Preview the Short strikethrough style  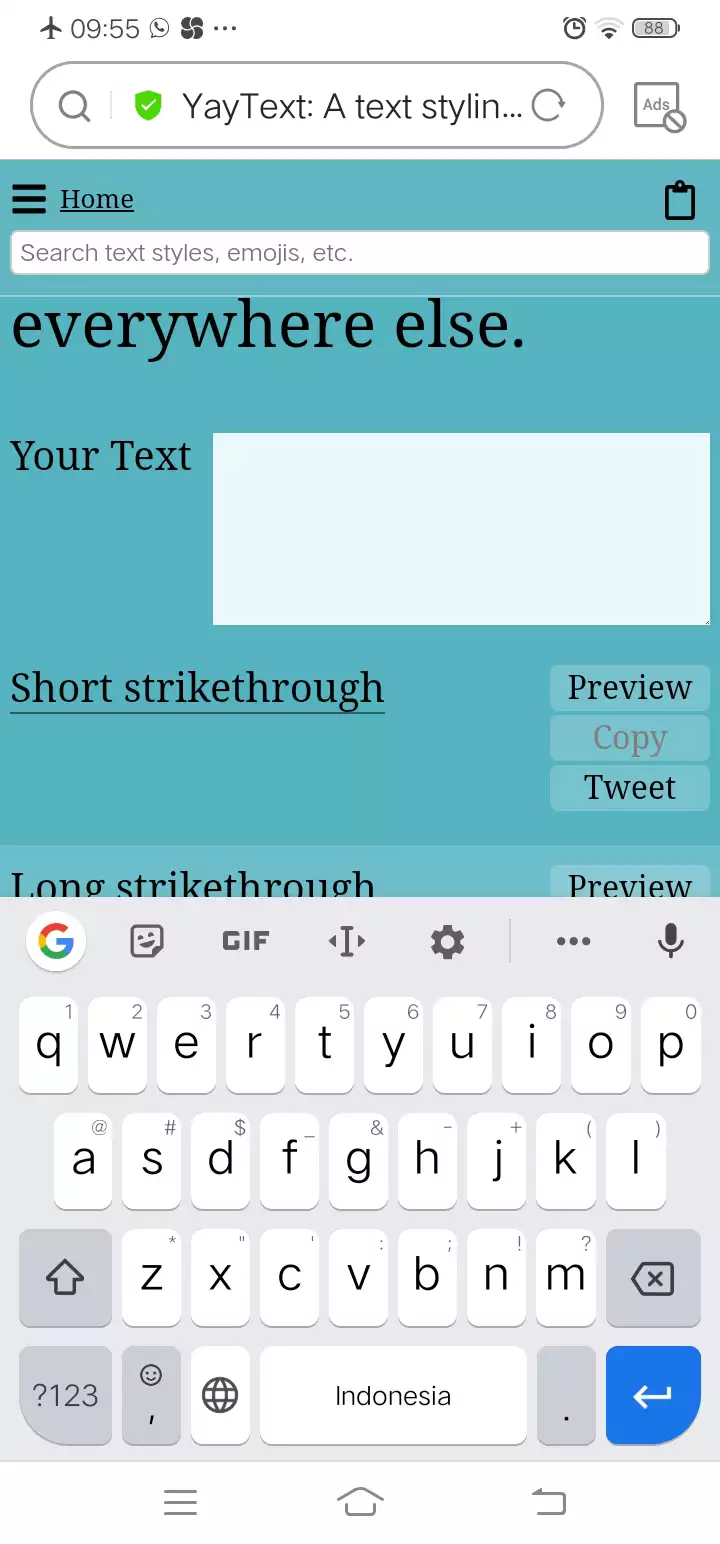click(x=630, y=687)
